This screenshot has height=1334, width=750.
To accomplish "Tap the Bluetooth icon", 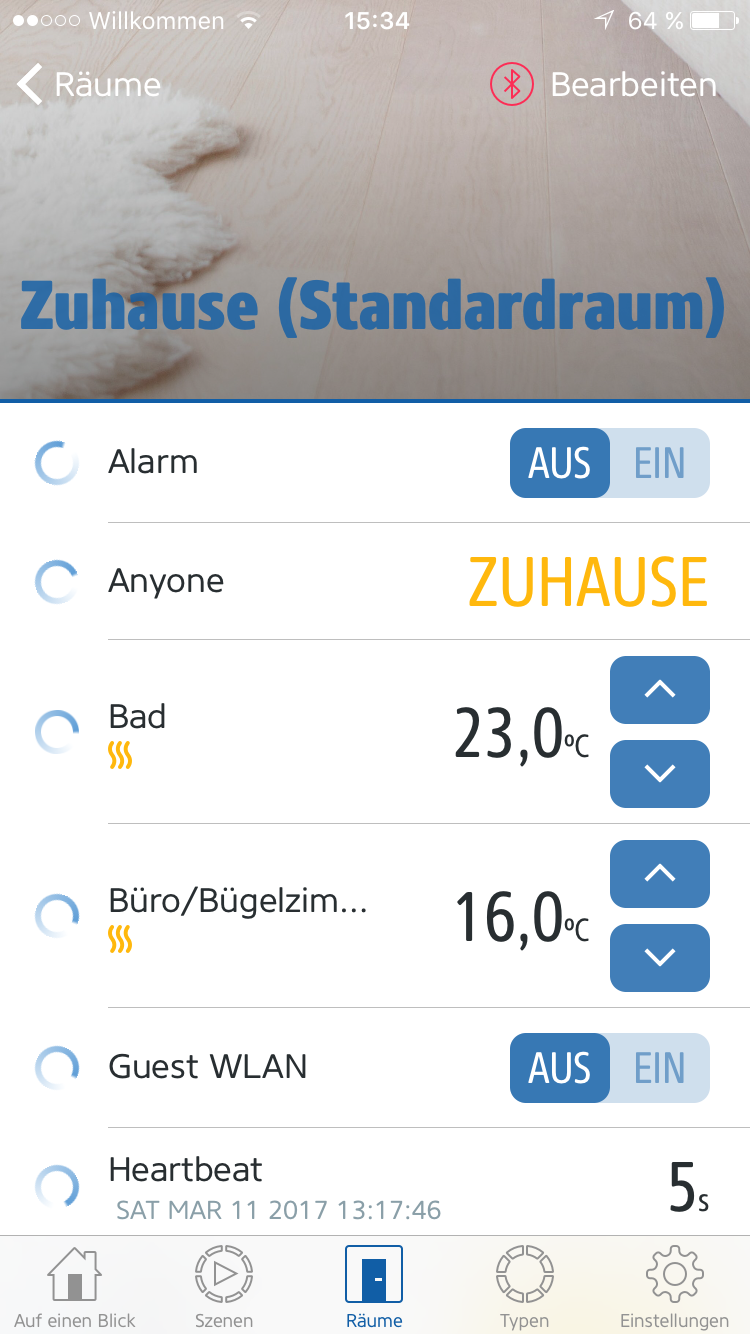I will [x=511, y=85].
